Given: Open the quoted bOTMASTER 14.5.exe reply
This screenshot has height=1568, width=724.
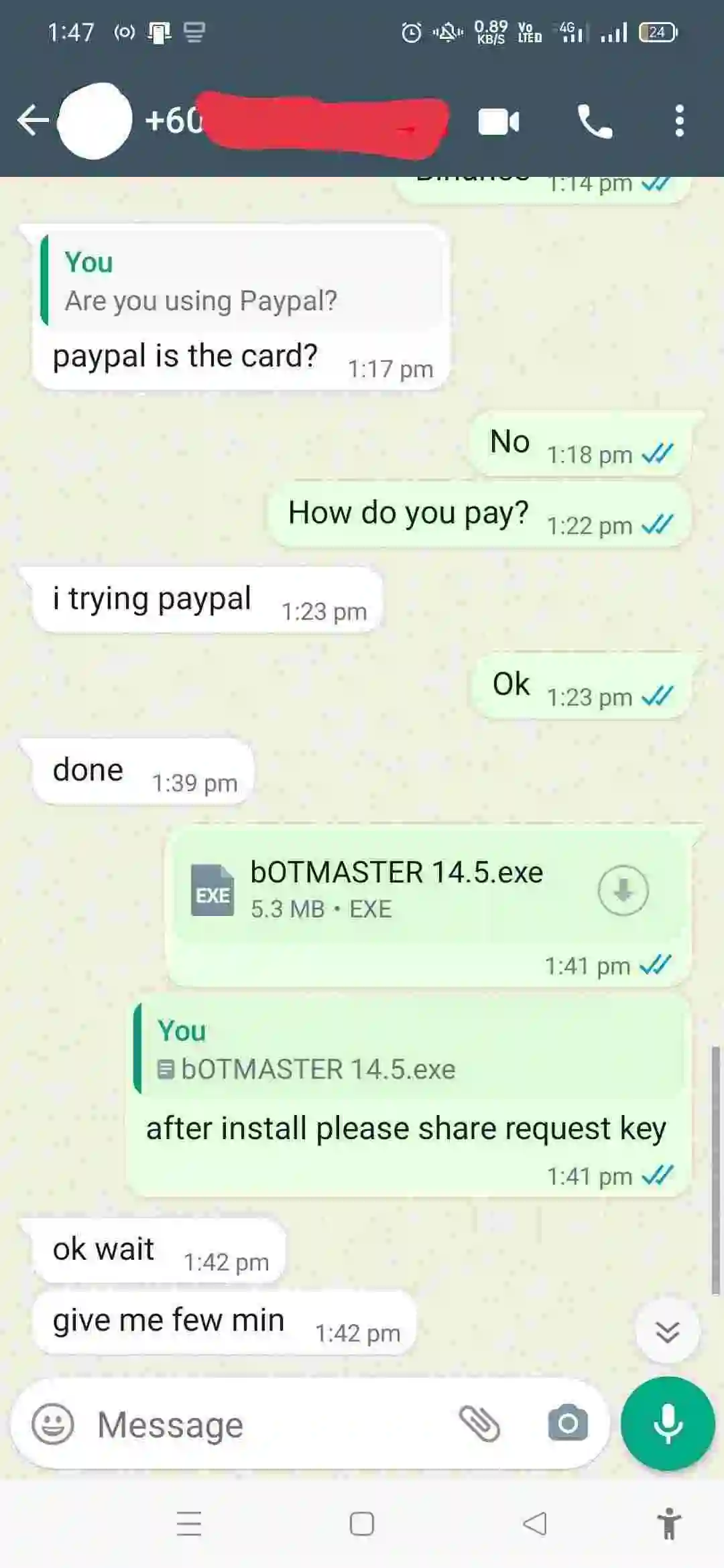Looking at the screenshot, I should pos(409,1050).
